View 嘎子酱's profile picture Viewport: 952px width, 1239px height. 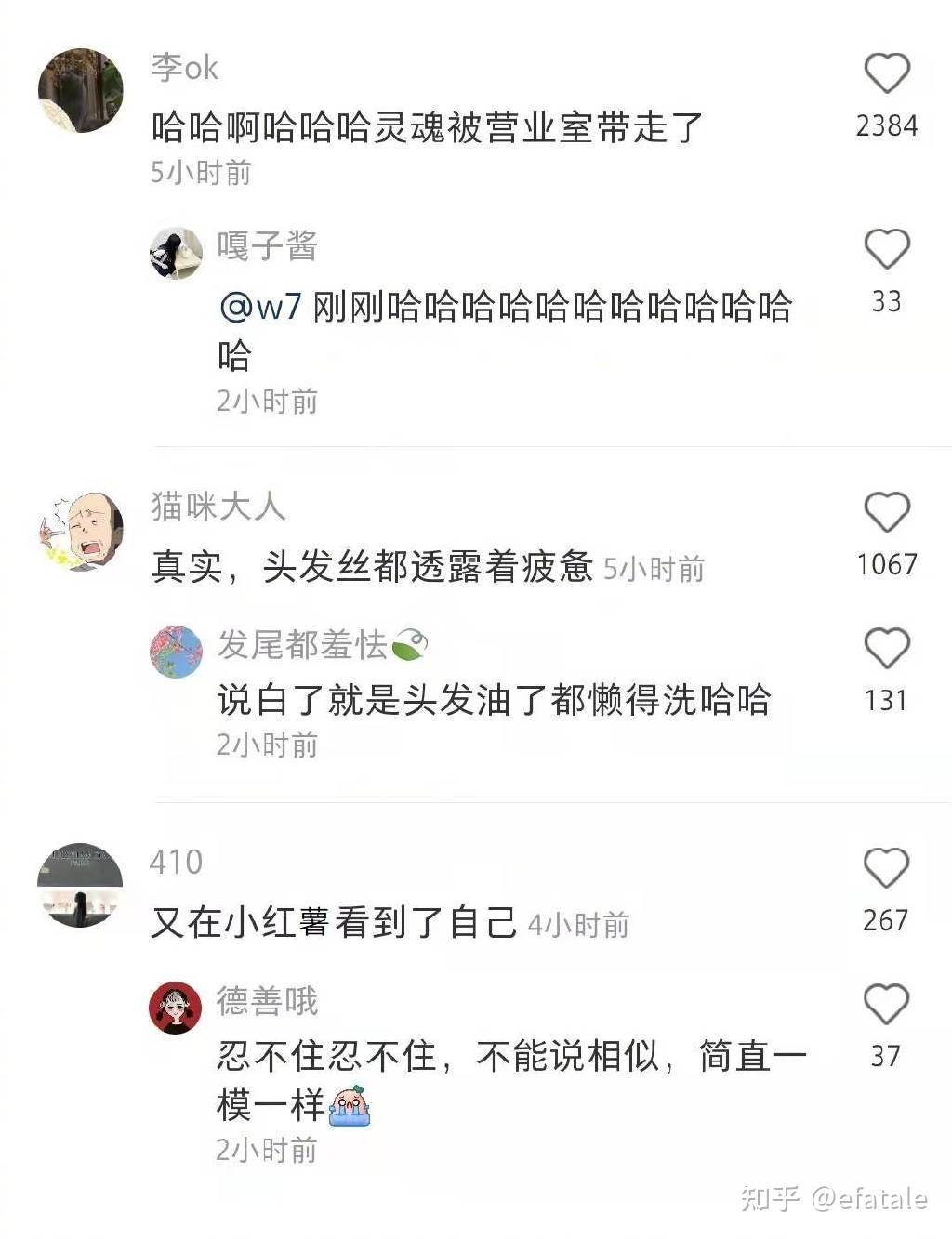click(176, 252)
